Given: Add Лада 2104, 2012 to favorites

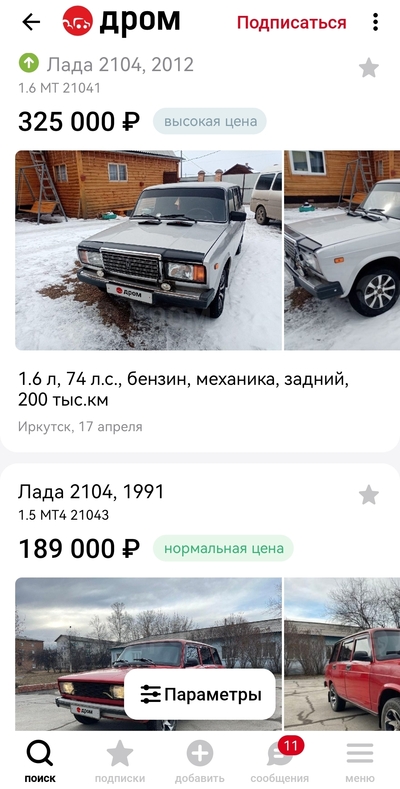Looking at the screenshot, I should click(368, 68).
